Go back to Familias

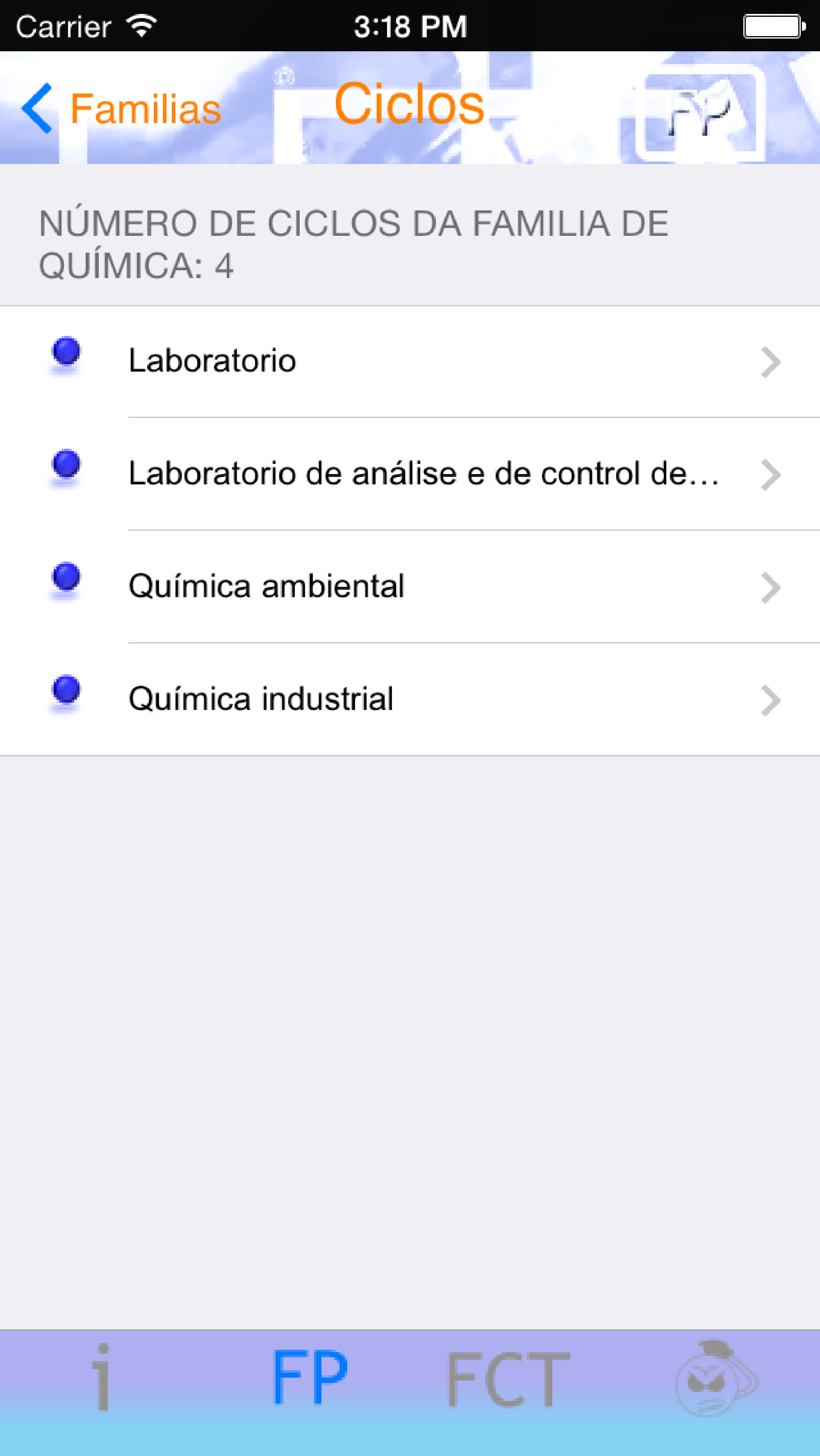click(121, 109)
